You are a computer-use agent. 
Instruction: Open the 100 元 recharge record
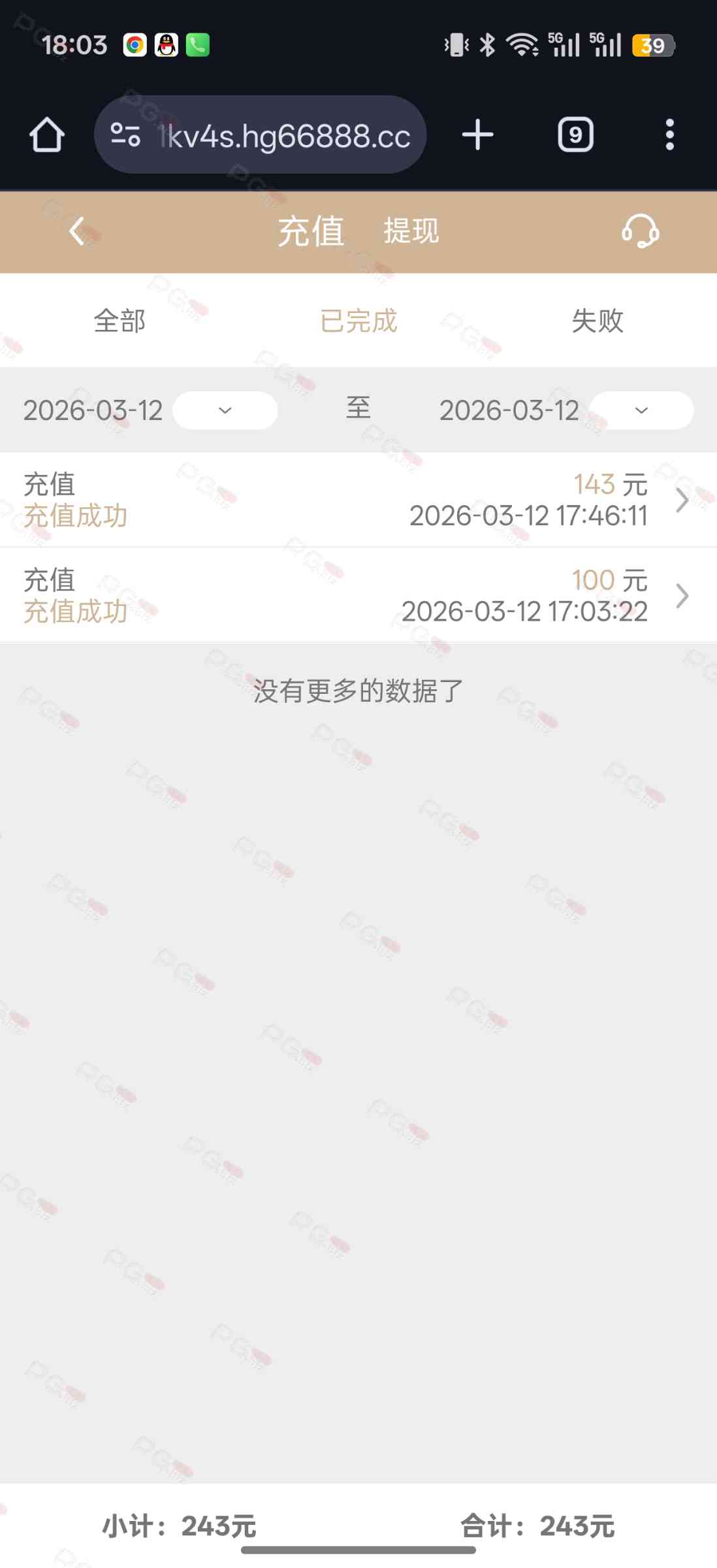coord(358,595)
